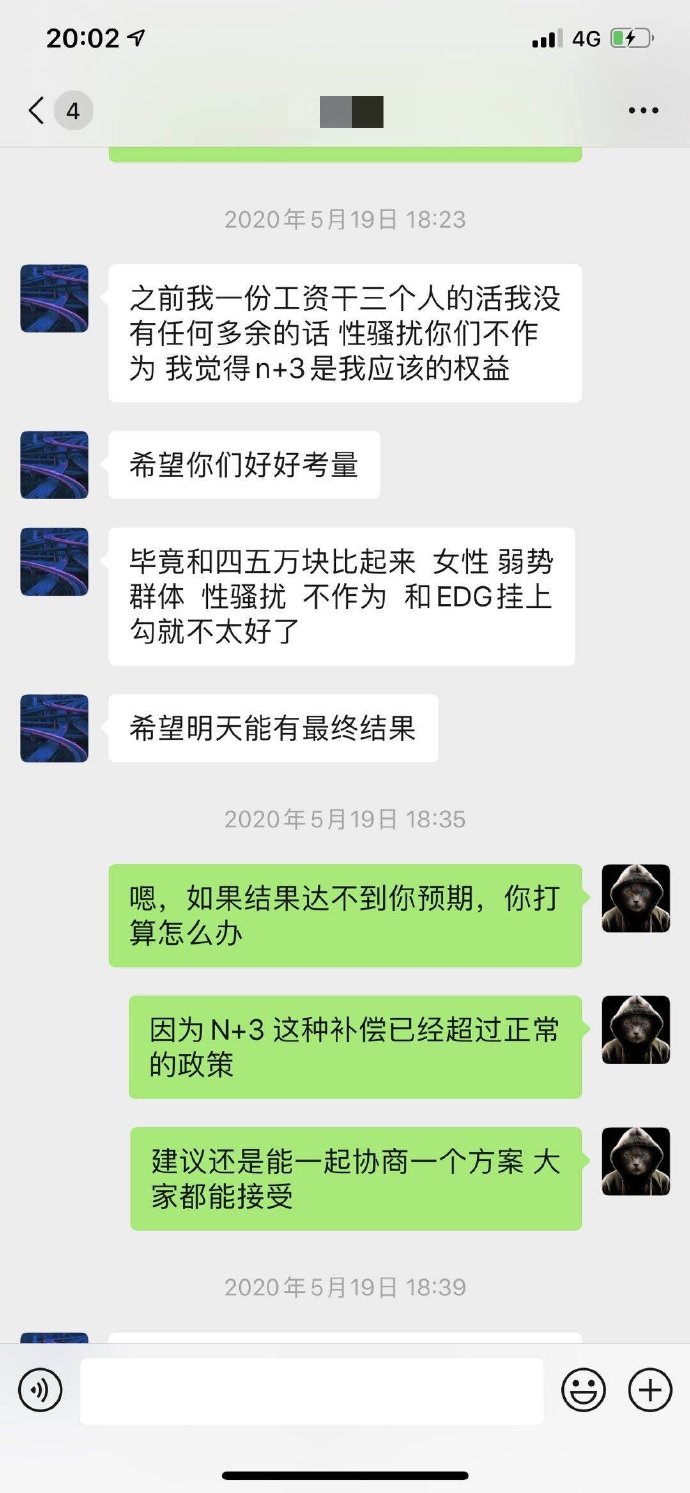Focus the message text field
The height and width of the screenshot is (1493, 690).
tap(311, 1390)
